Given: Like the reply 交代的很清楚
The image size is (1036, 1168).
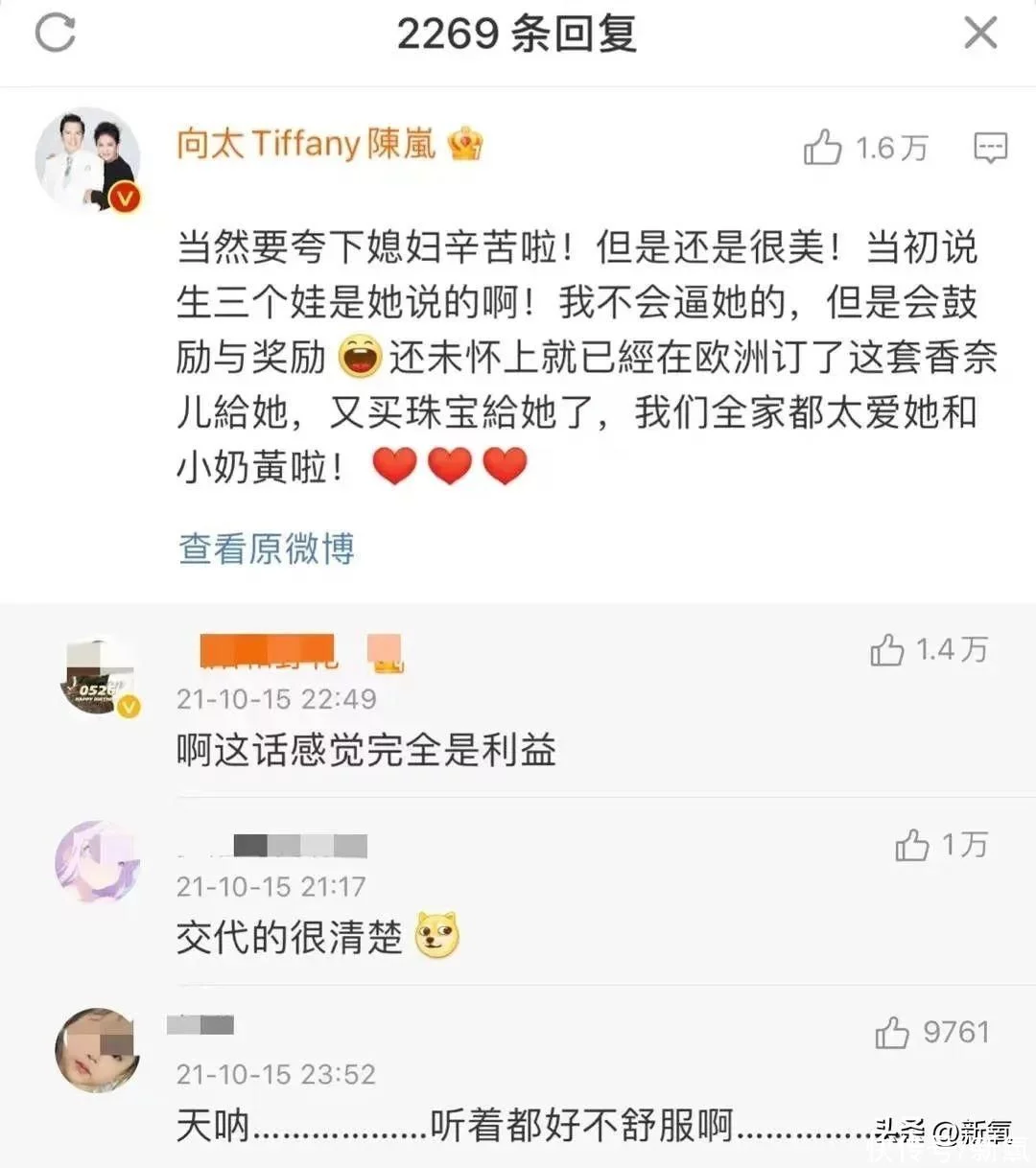Looking at the screenshot, I should tap(912, 845).
